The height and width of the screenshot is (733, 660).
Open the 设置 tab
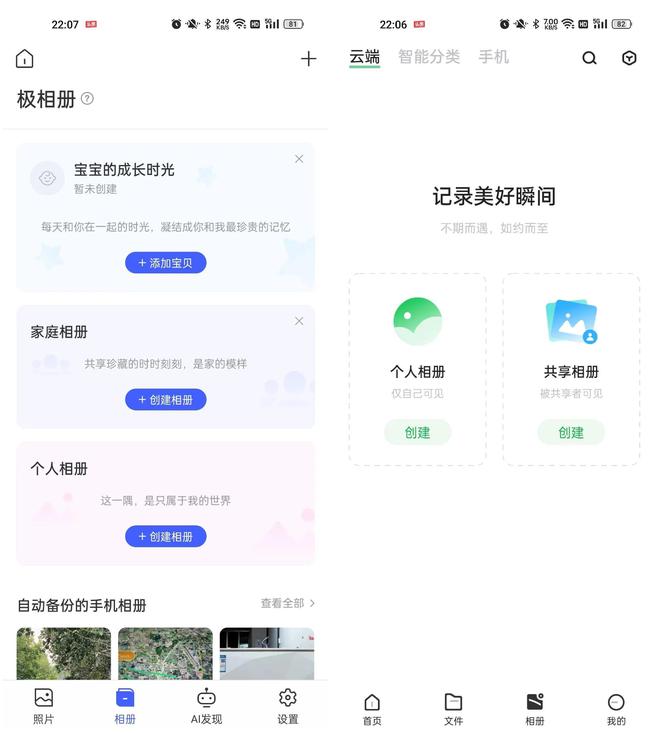288,706
